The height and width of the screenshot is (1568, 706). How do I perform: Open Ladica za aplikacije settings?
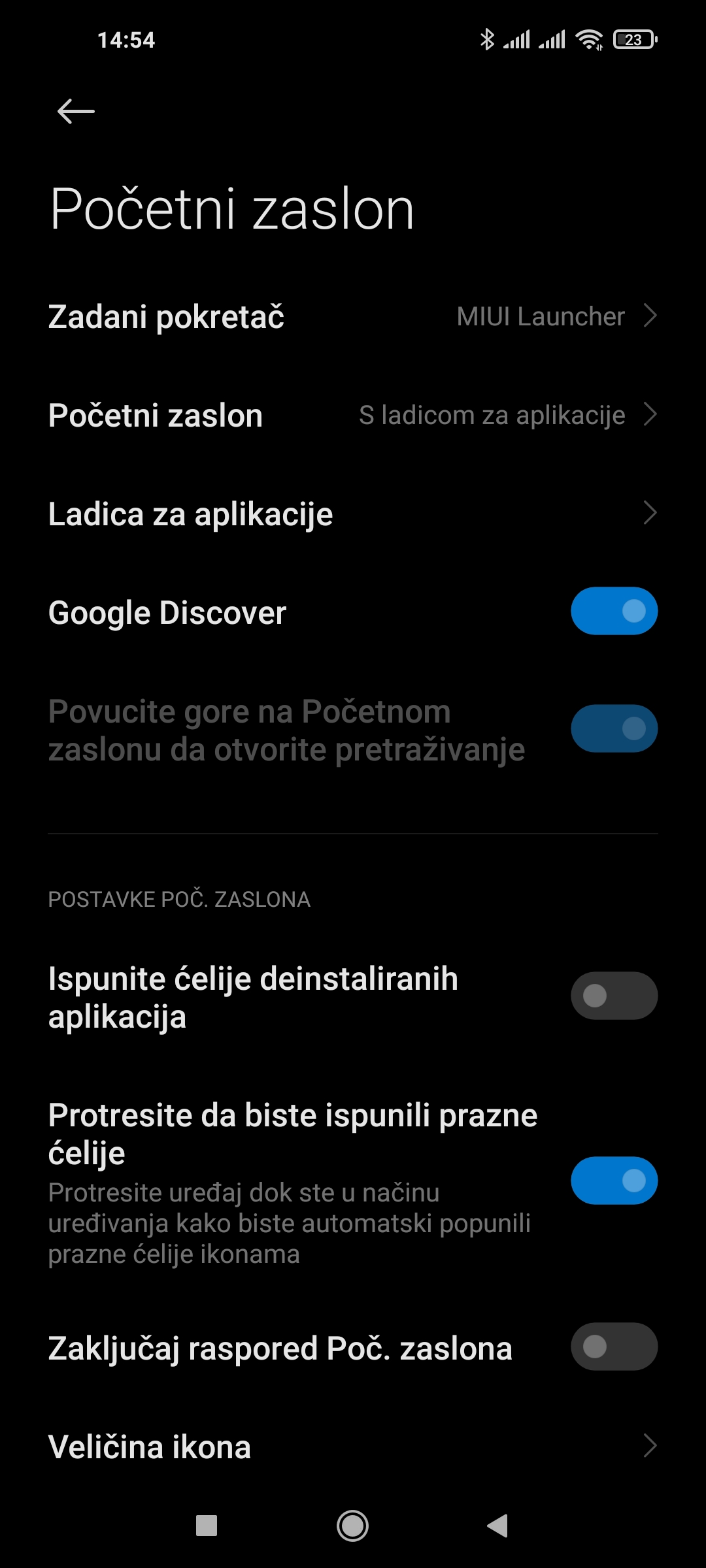tap(353, 514)
